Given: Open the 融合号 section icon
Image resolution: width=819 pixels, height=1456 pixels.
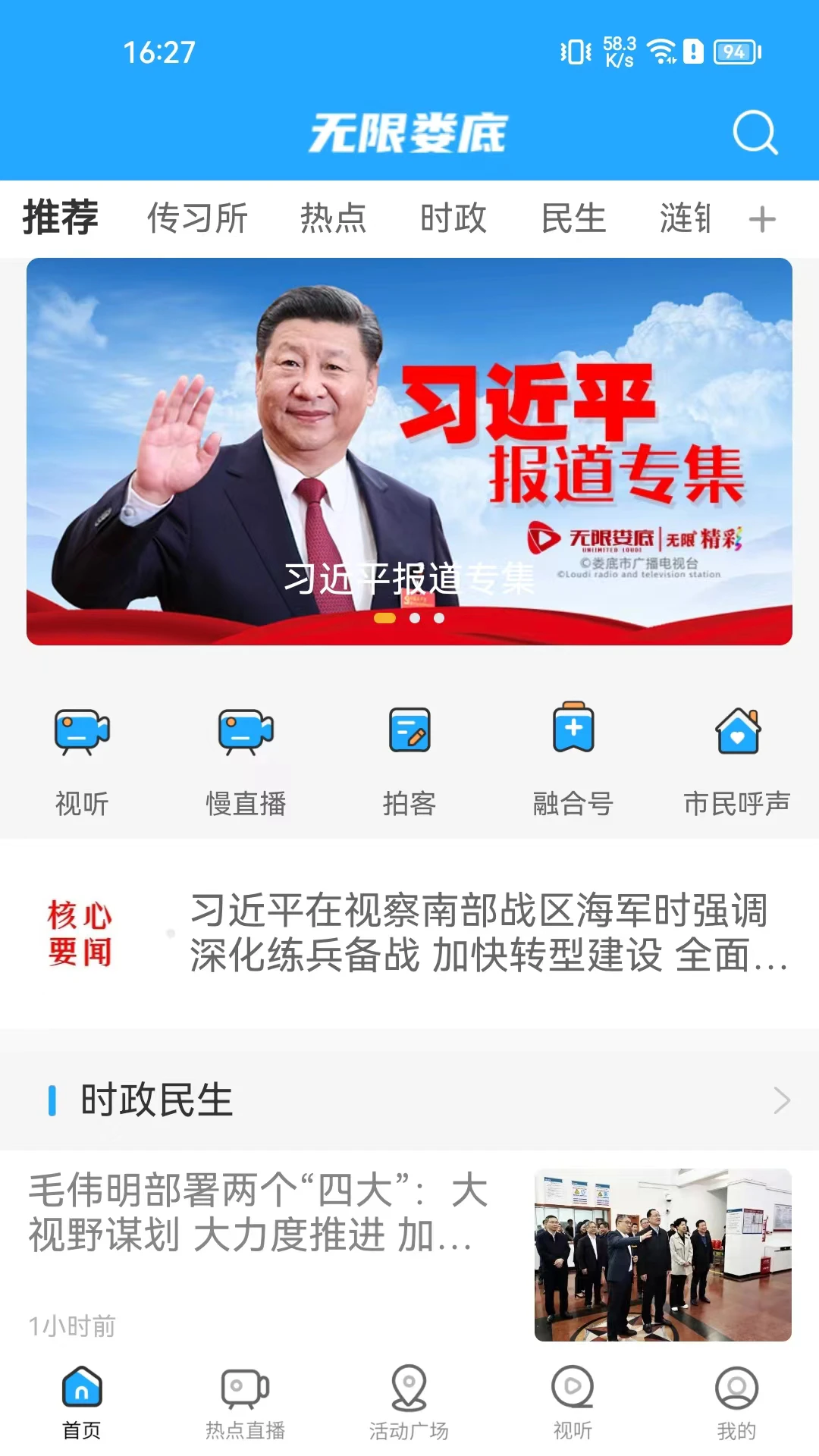Looking at the screenshot, I should click(x=573, y=755).
